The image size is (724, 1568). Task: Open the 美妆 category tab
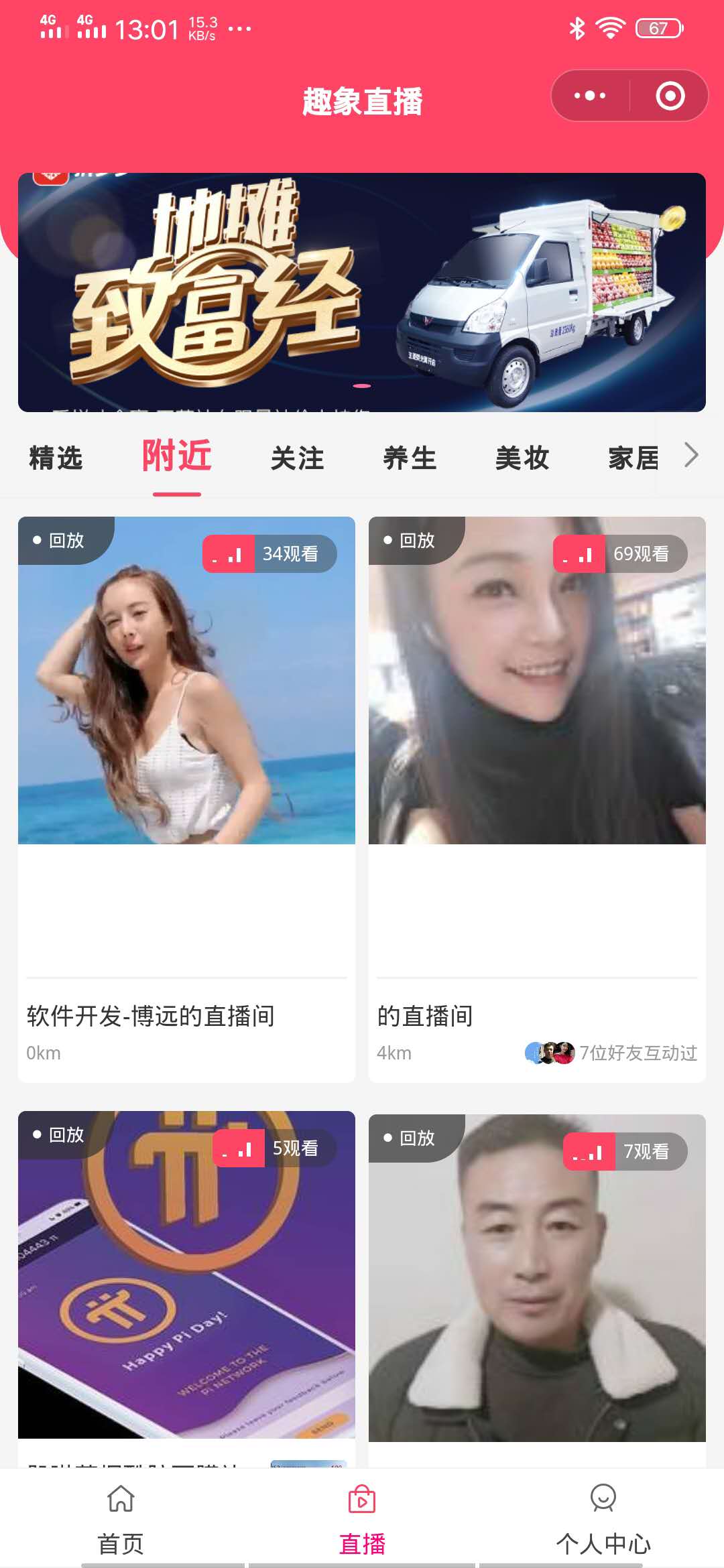click(x=522, y=458)
